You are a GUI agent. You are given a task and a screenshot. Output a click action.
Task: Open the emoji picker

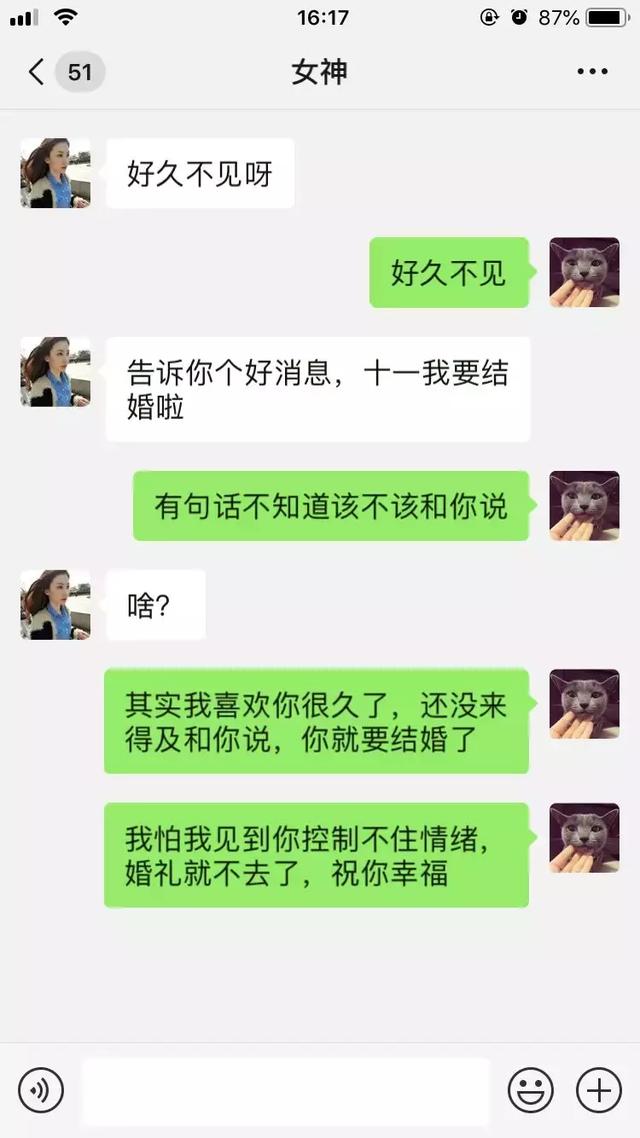click(x=530, y=1089)
